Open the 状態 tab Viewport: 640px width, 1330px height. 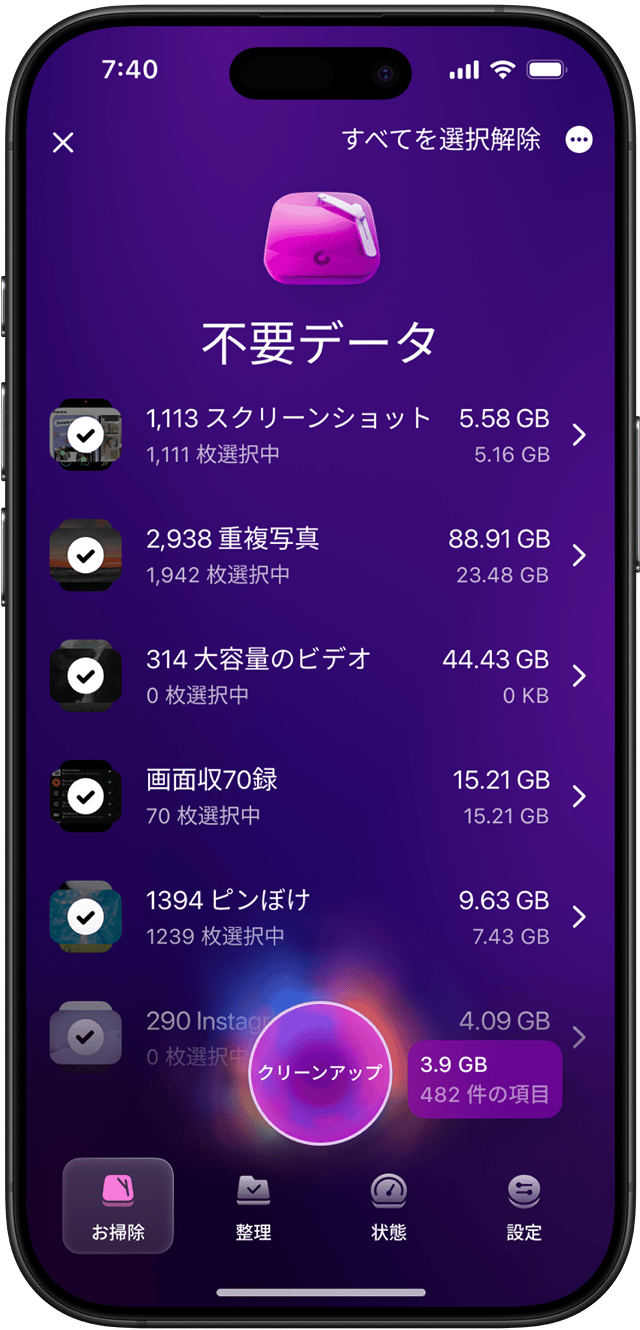[388, 1205]
